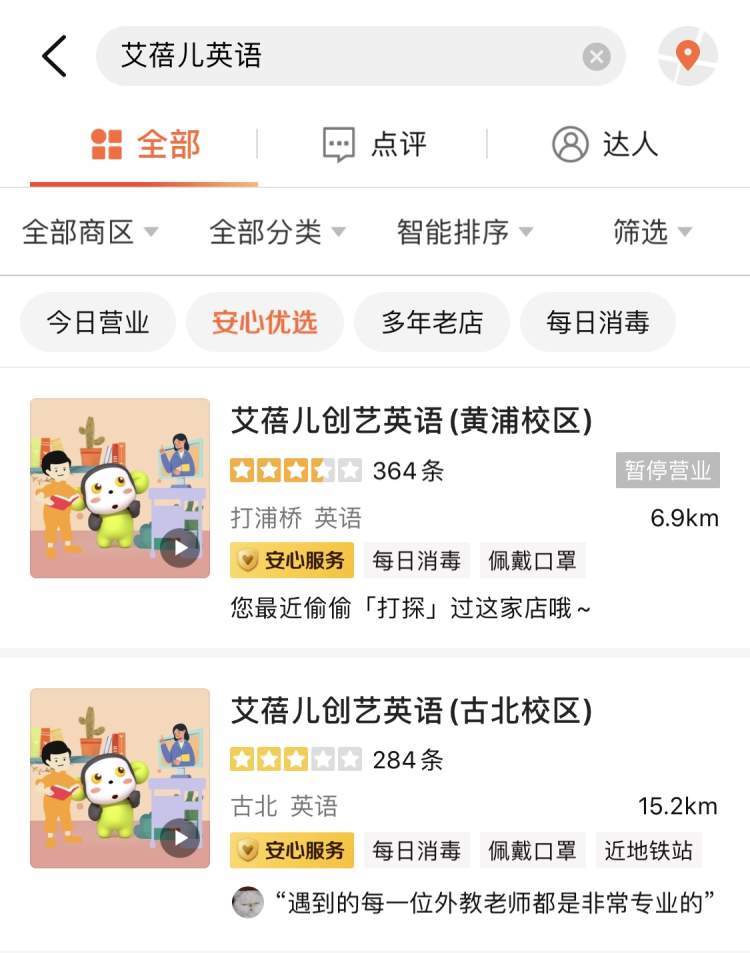Open 艾蓓儿创艺英语 (黄浦校区) listing

[411, 421]
